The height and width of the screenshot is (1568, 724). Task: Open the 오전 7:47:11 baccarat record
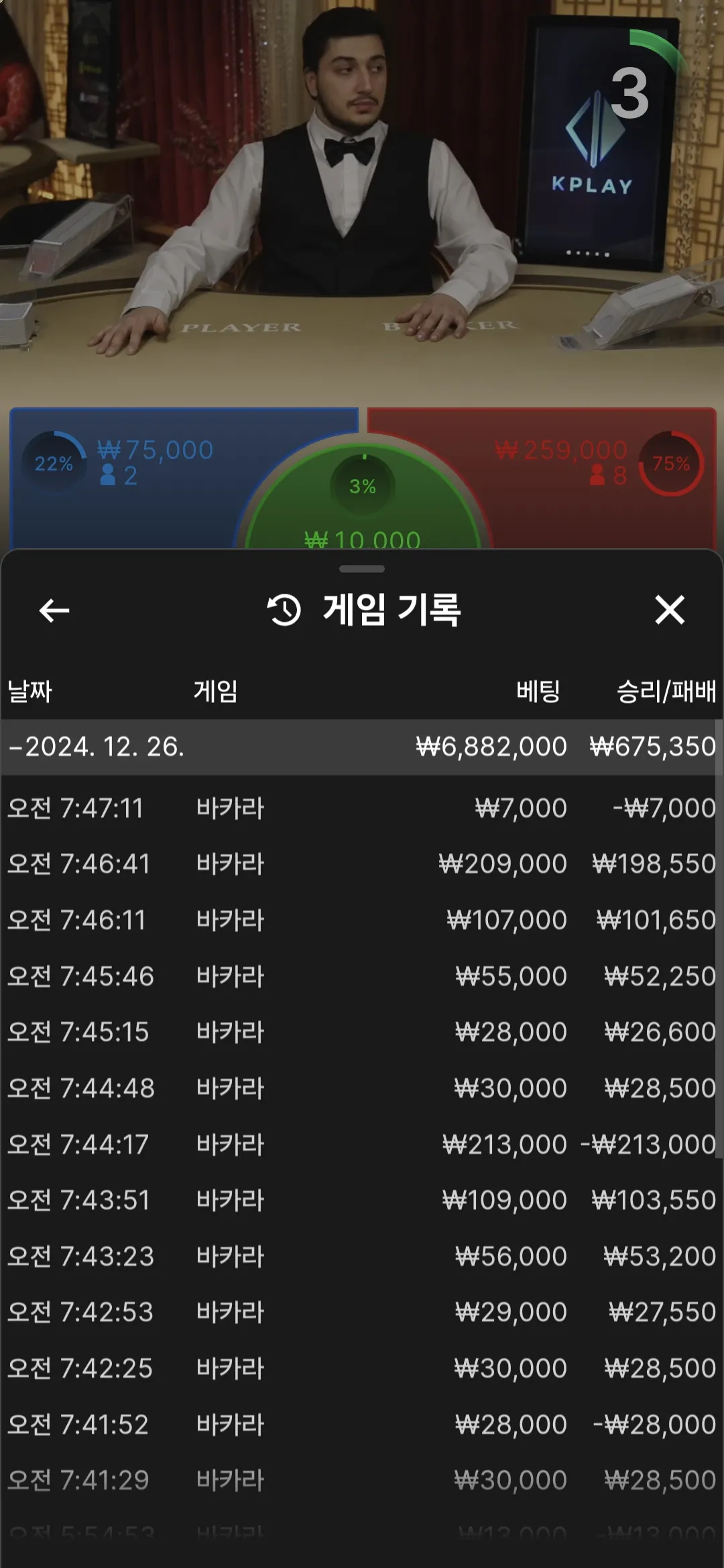(x=362, y=808)
